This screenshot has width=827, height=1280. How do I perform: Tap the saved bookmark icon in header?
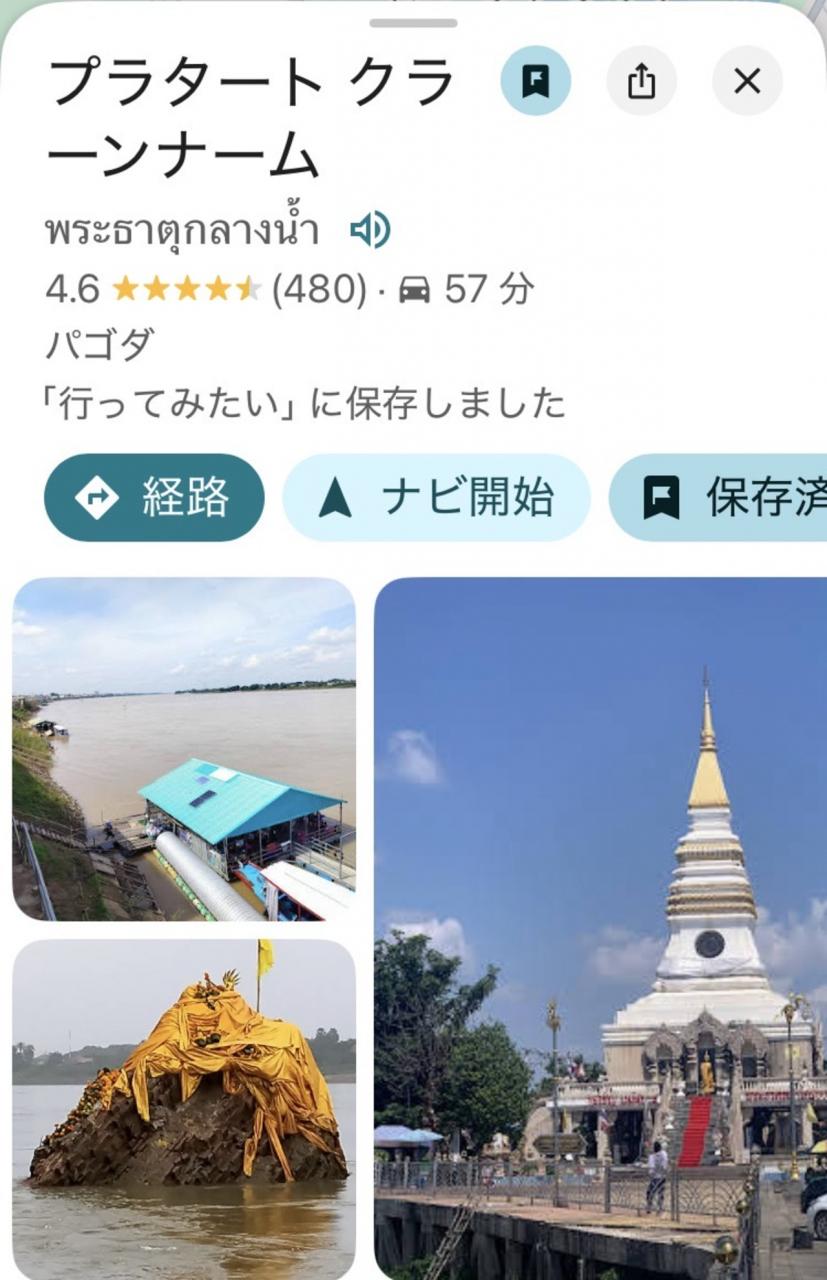point(536,81)
